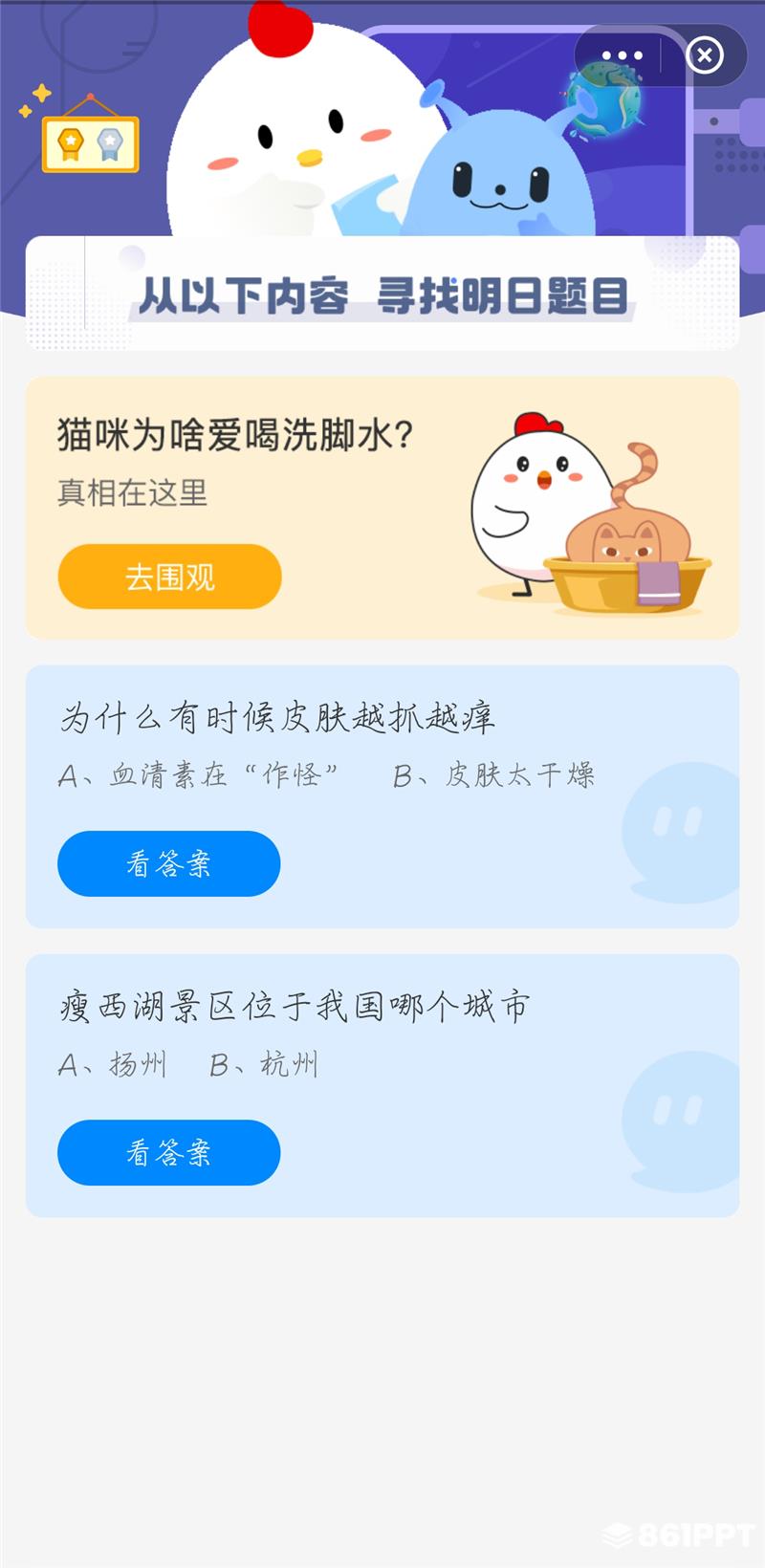This screenshot has width=765, height=1568.
Task: Open the medals badge icon
Action: (91, 142)
